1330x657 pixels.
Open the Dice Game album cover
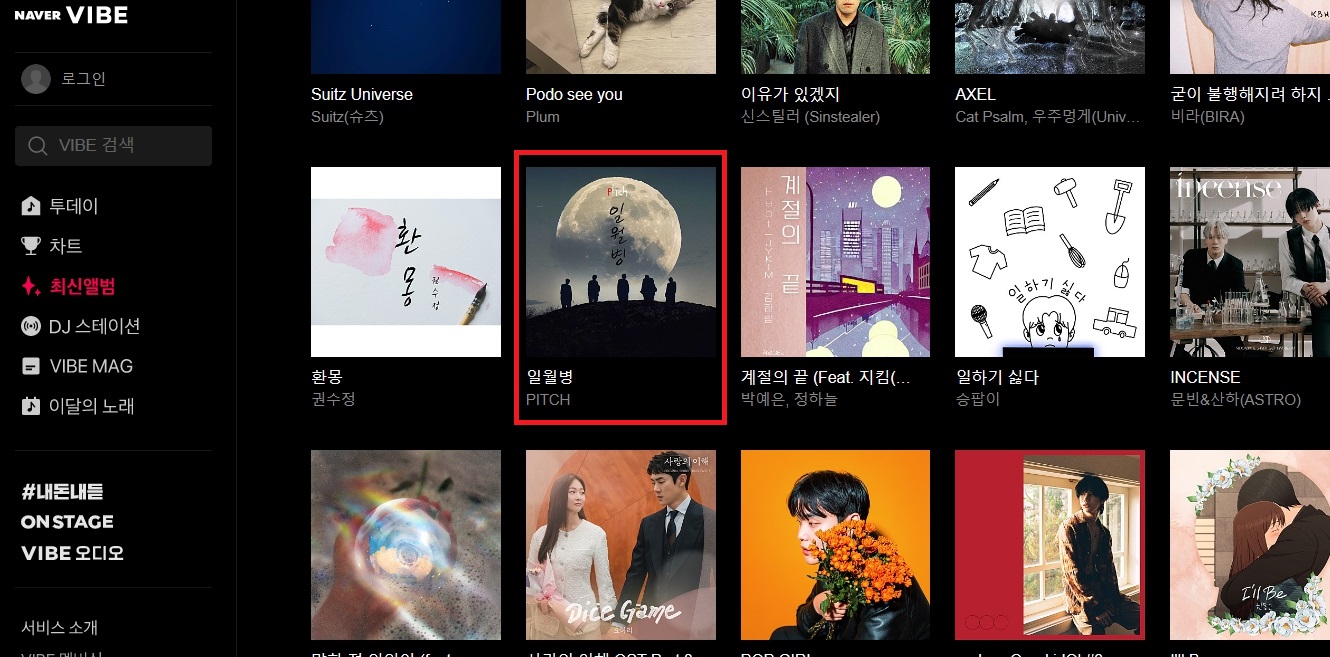point(620,545)
